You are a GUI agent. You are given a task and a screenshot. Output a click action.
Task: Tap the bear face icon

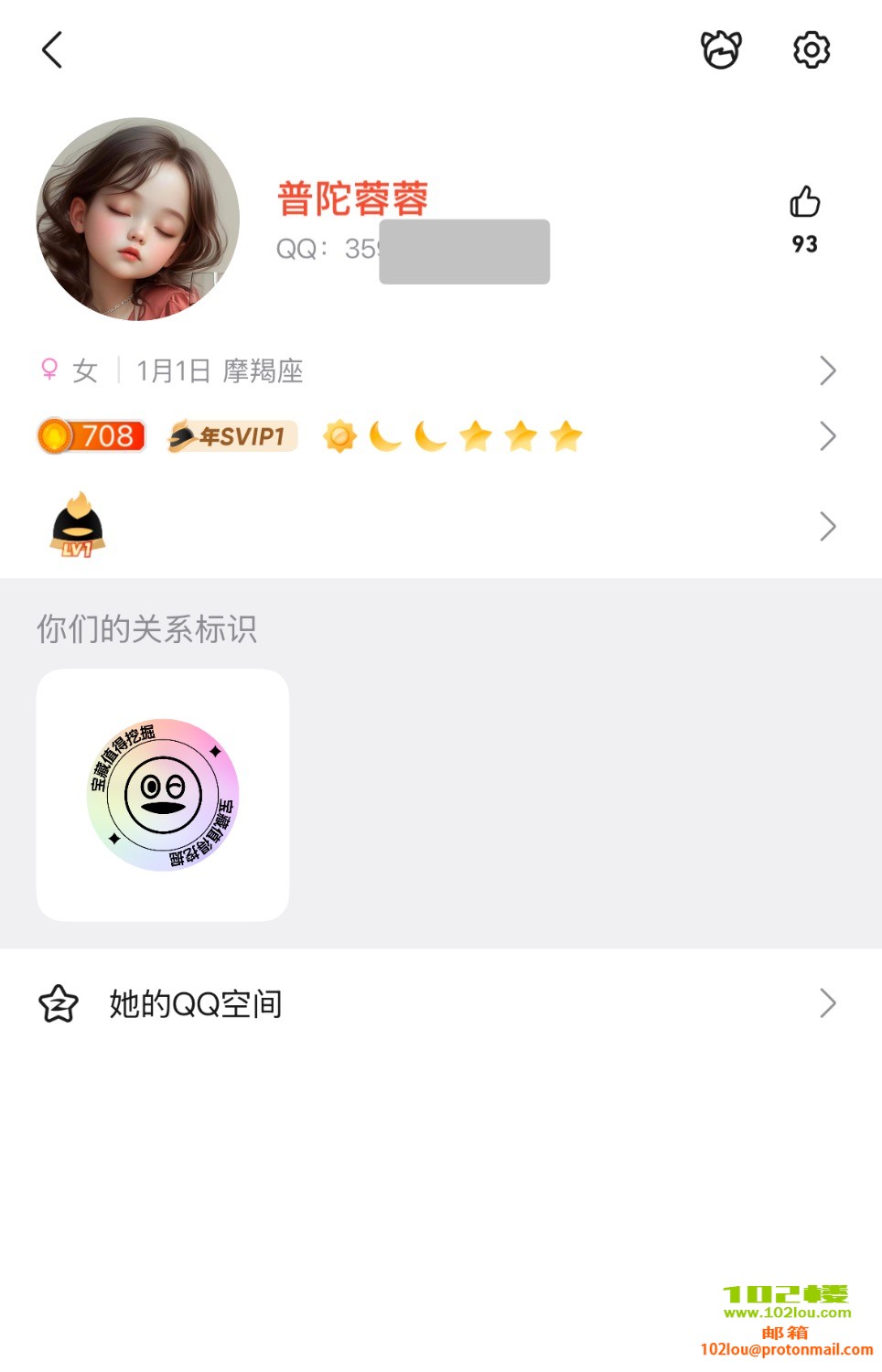721,50
